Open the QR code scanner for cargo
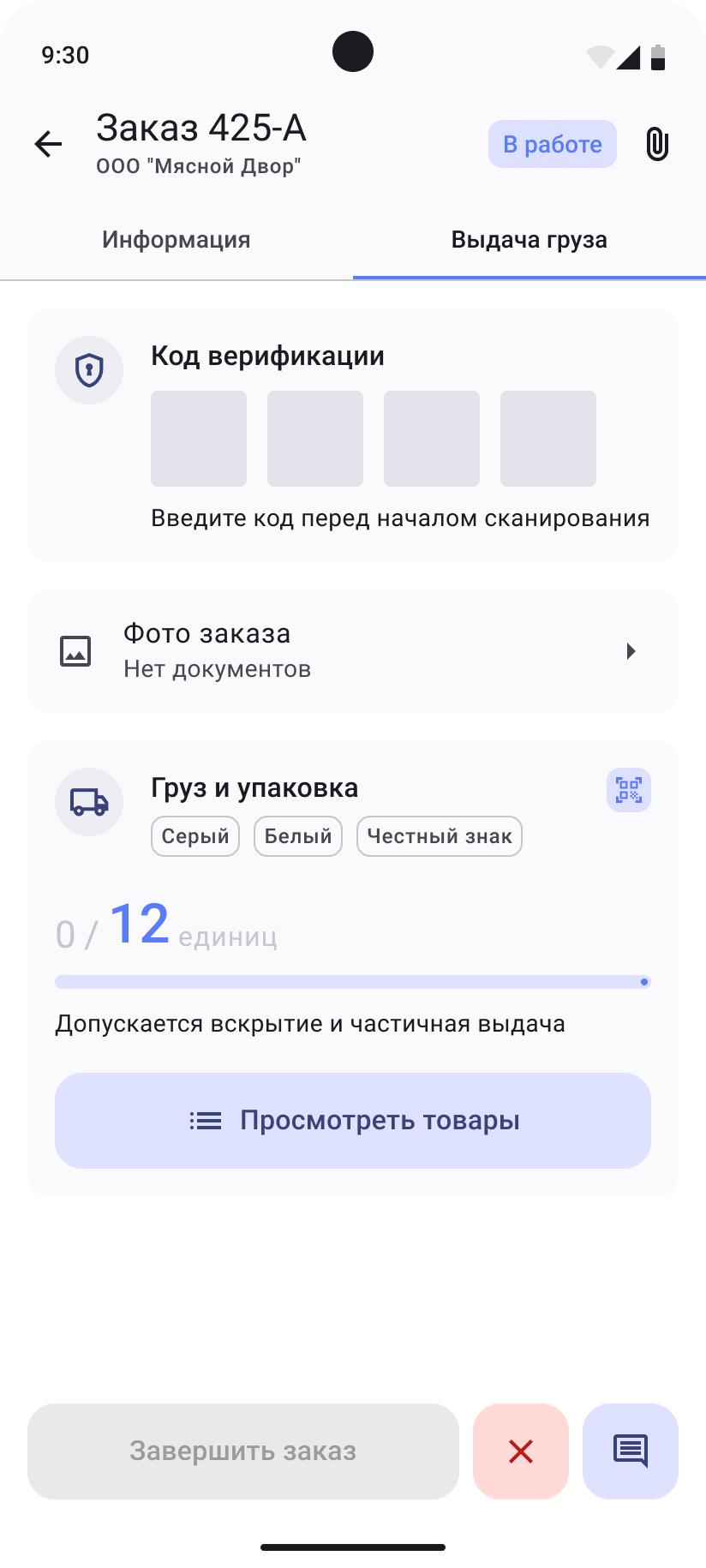Screen dimensions: 706x1568 (x=628, y=789)
